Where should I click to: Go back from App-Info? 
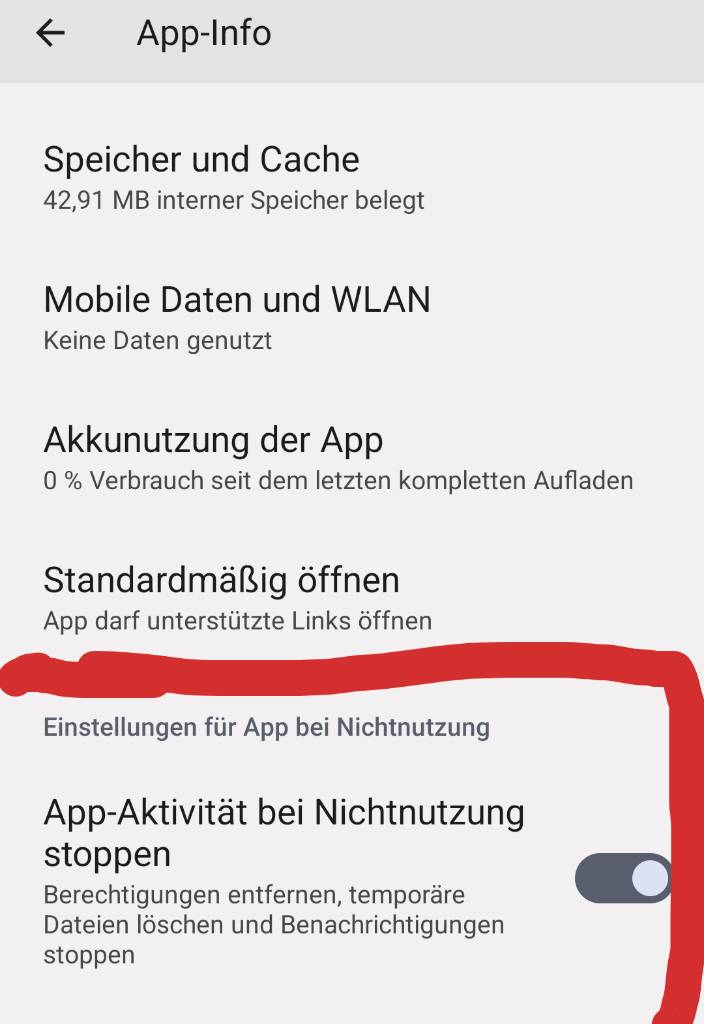click(x=50, y=33)
